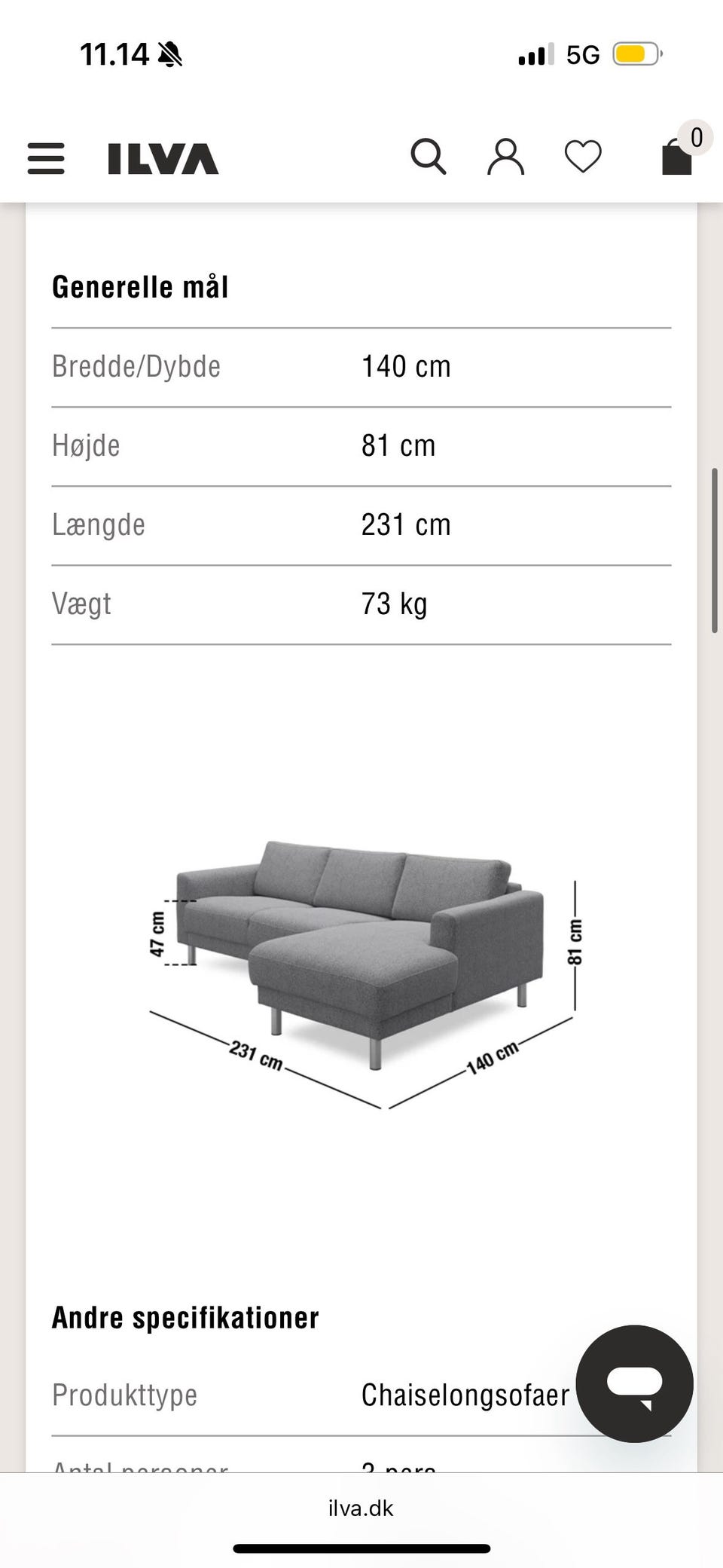Open the wishlist heart icon
The width and height of the screenshot is (723, 1568).
(581, 156)
